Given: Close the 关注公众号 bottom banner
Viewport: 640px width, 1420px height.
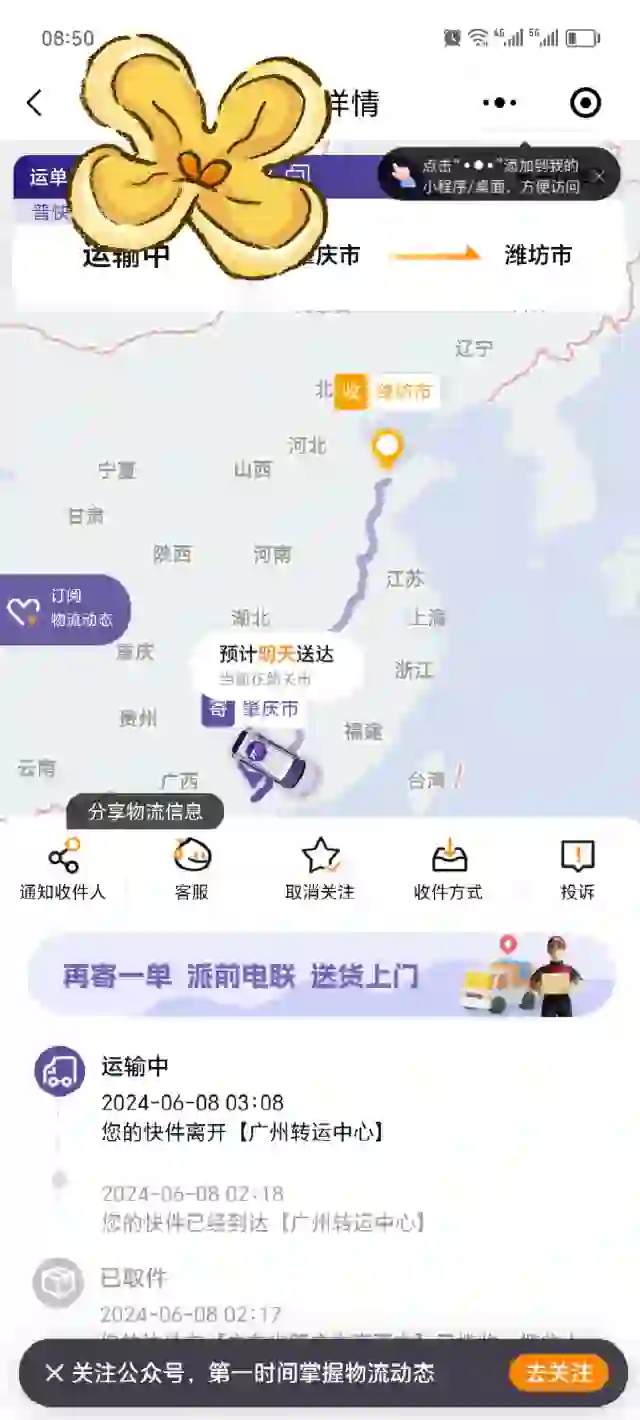Looking at the screenshot, I should [x=54, y=1373].
